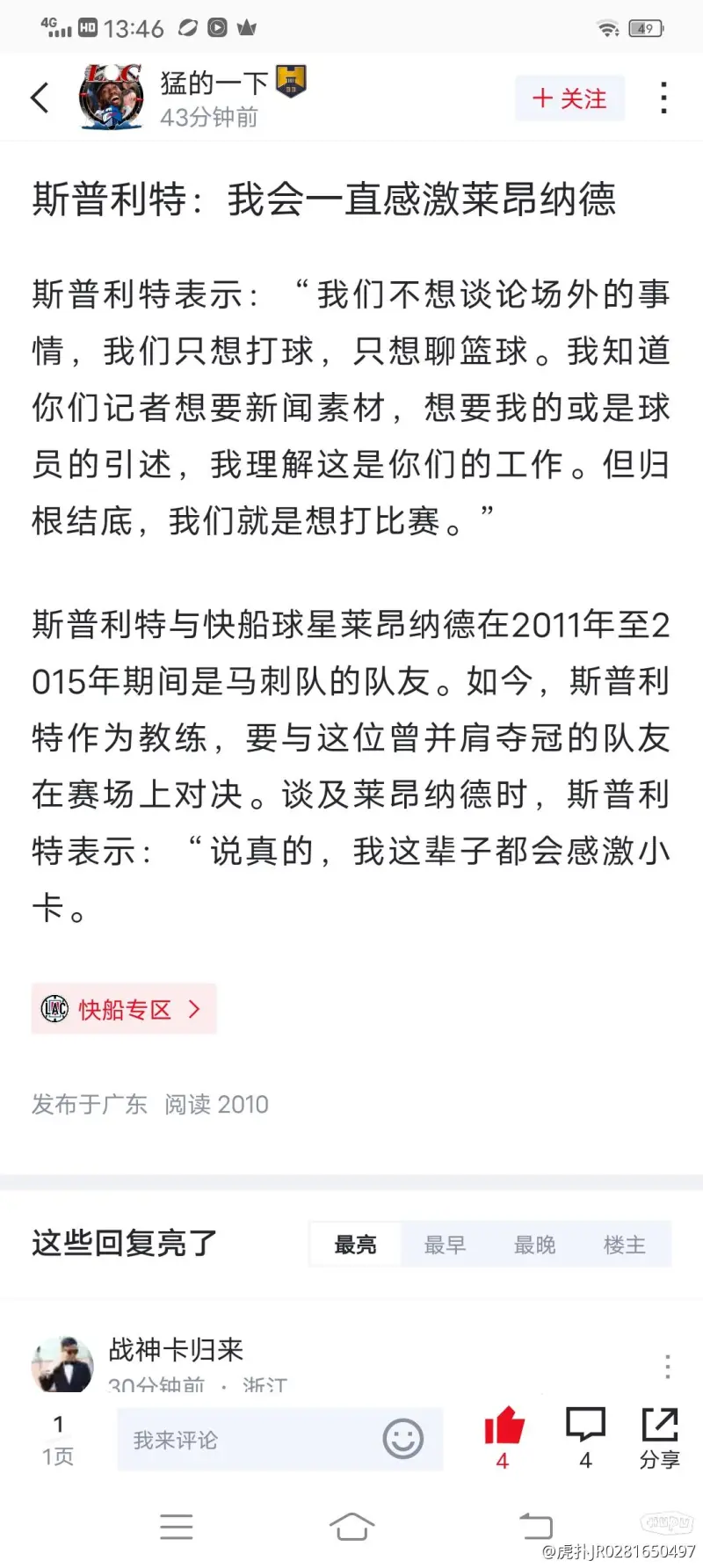The width and height of the screenshot is (703, 1568).
Task: Open the page selector showing 1页
Action: tap(58, 1440)
